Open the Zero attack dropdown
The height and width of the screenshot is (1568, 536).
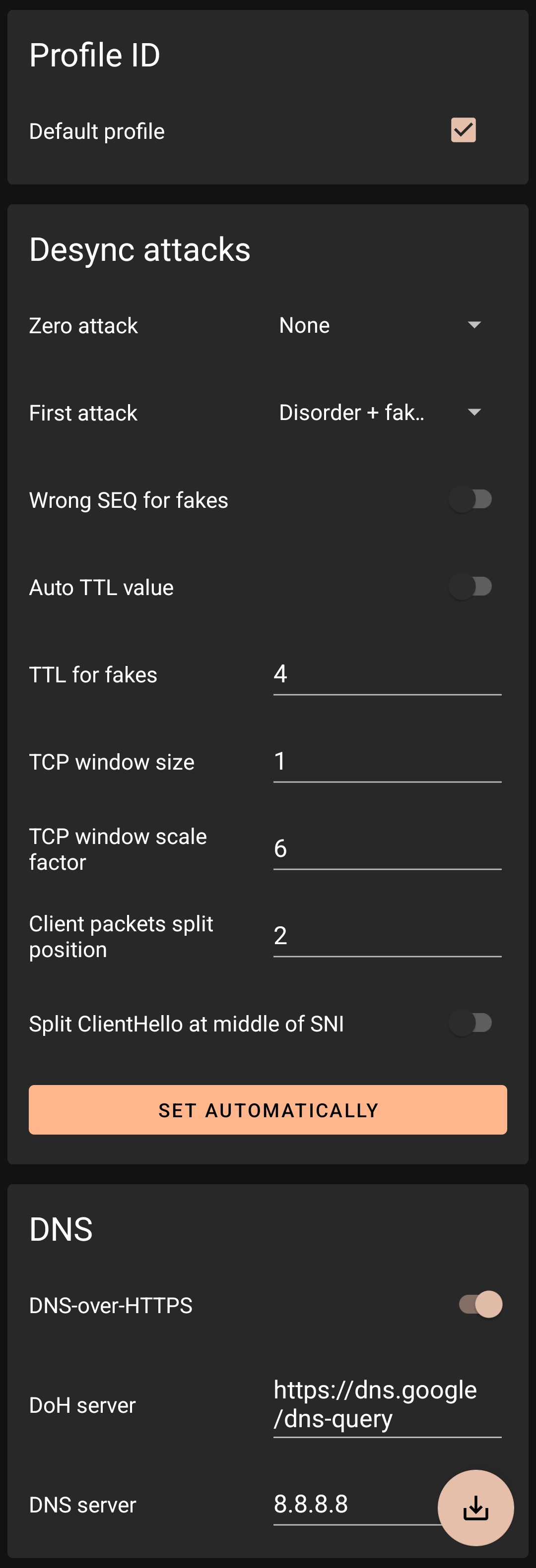pyautogui.click(x=380, y=325)
